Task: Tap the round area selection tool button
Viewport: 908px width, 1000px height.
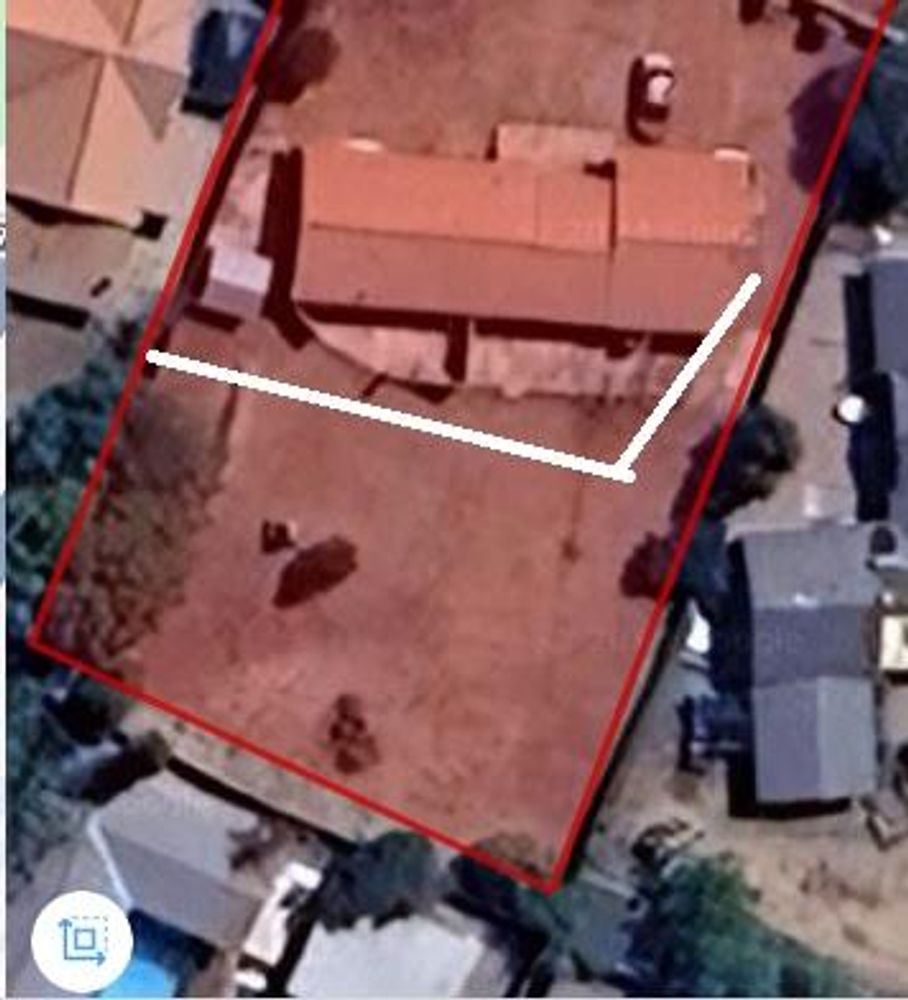Action: click(81, 941)
